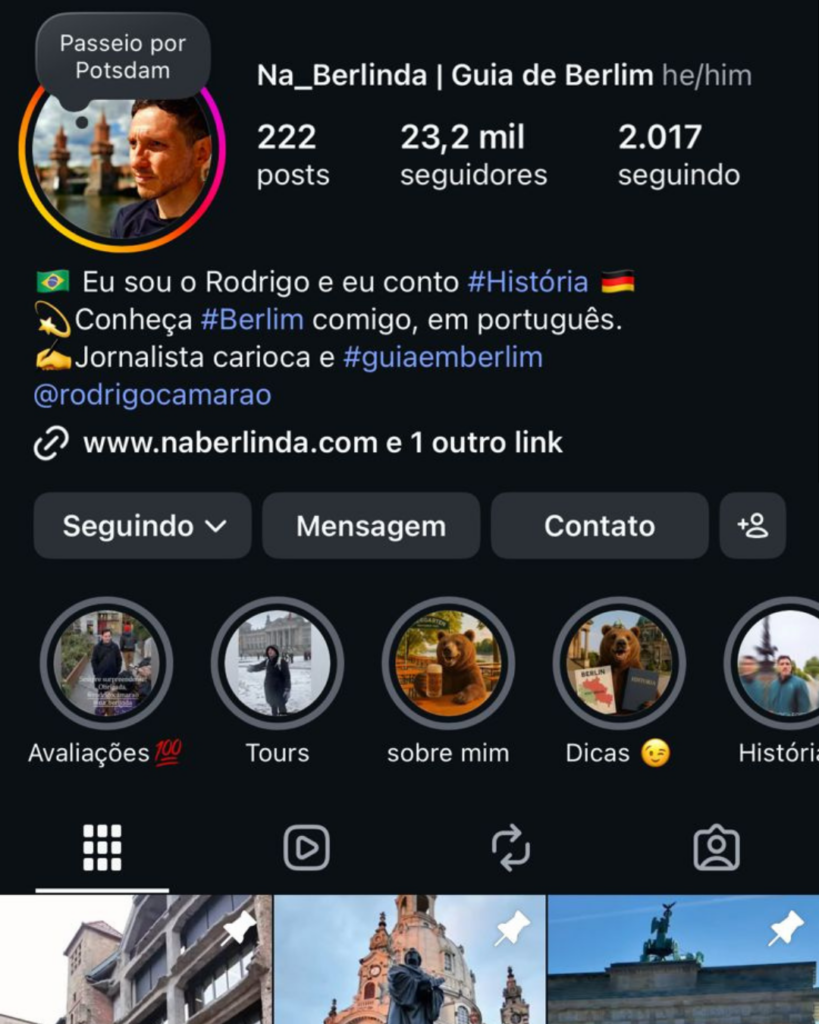The image size is (819, 1024).
Task: Tap the Contato button
Action: 599,526
